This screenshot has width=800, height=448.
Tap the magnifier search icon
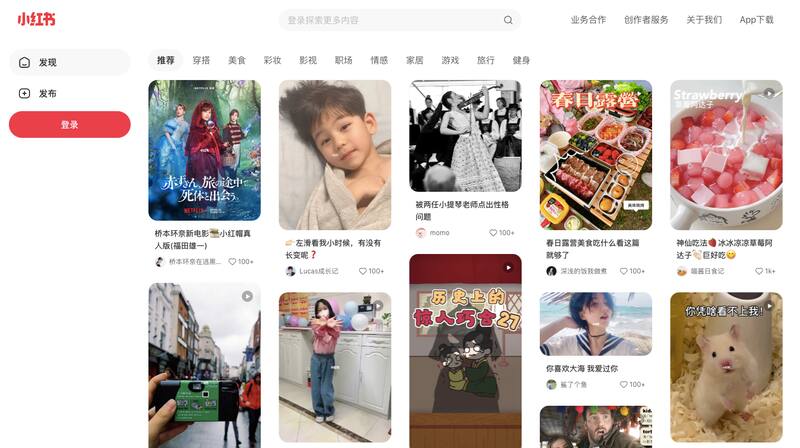[x=508, y=20]
